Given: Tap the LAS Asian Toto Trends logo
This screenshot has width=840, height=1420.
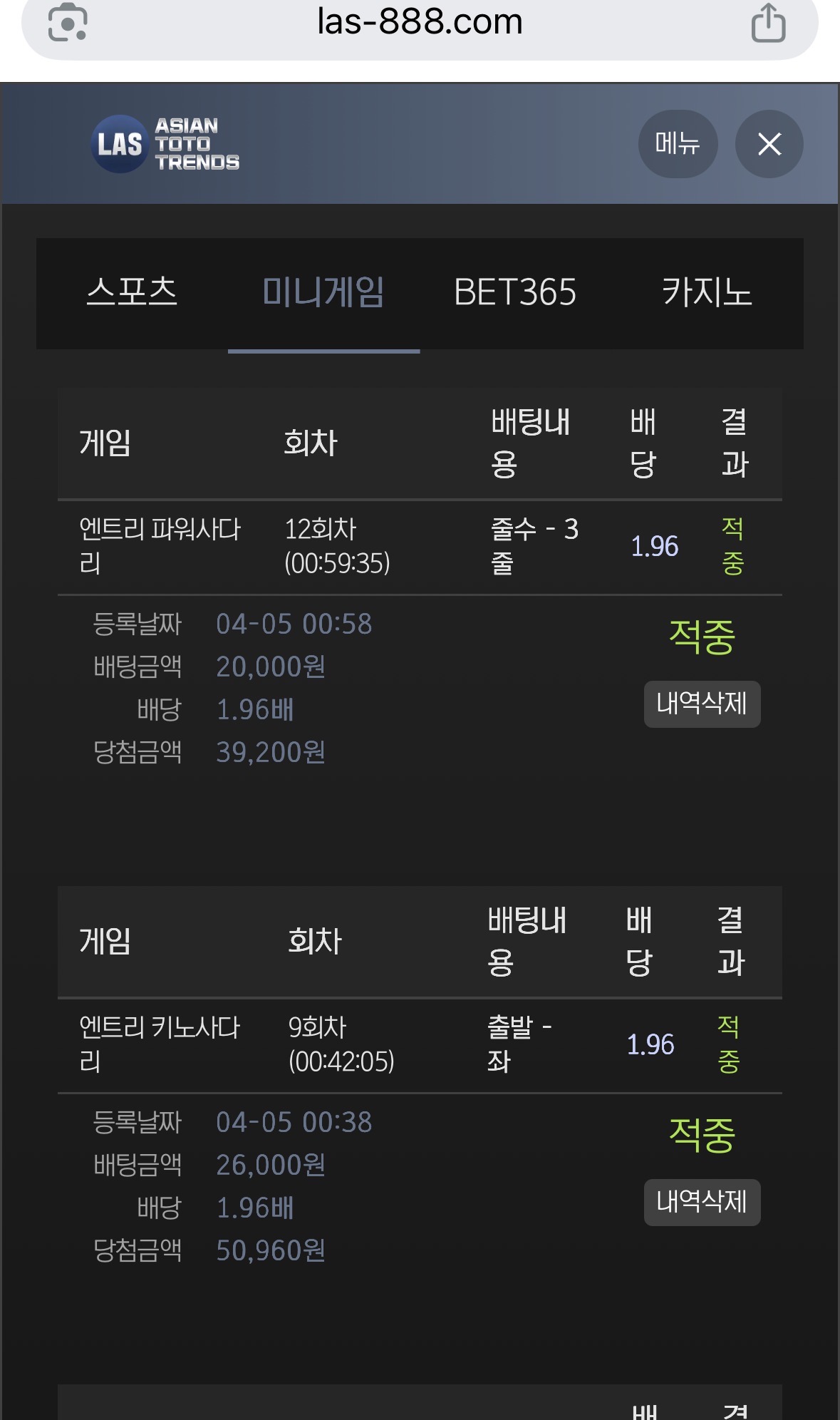Looking at the screenshot, I should [165, 144].
